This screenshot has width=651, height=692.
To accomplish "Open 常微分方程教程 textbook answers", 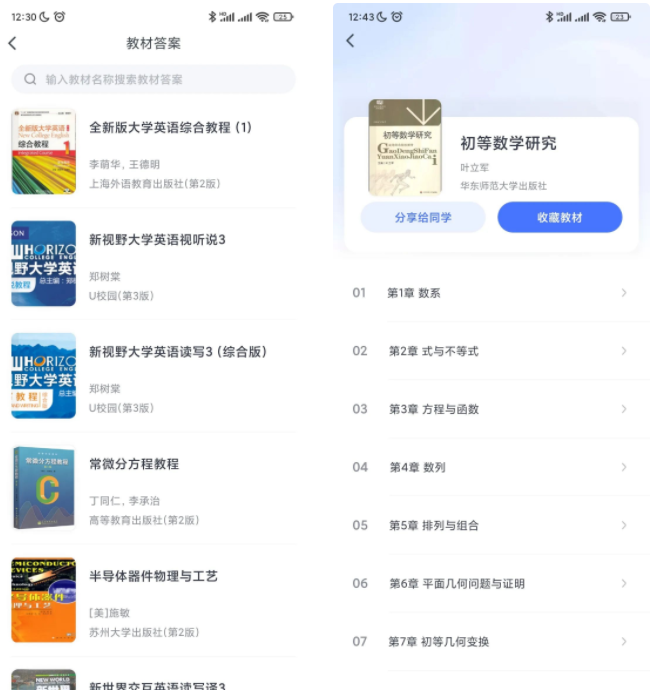I will (x=134, y=464).
